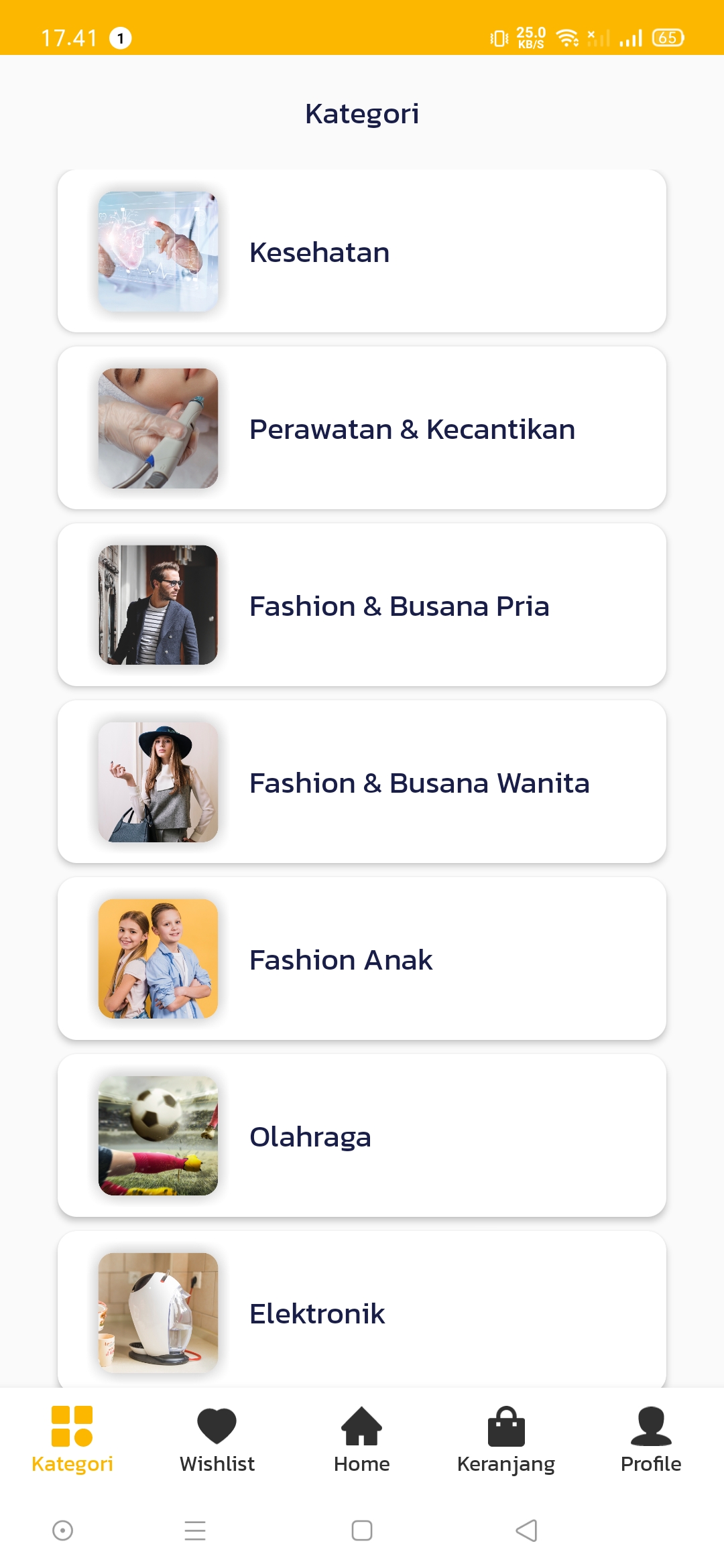Browse Fashion & Busana Pria
The image size is (724, 1568).
click(x=362, y=605)
